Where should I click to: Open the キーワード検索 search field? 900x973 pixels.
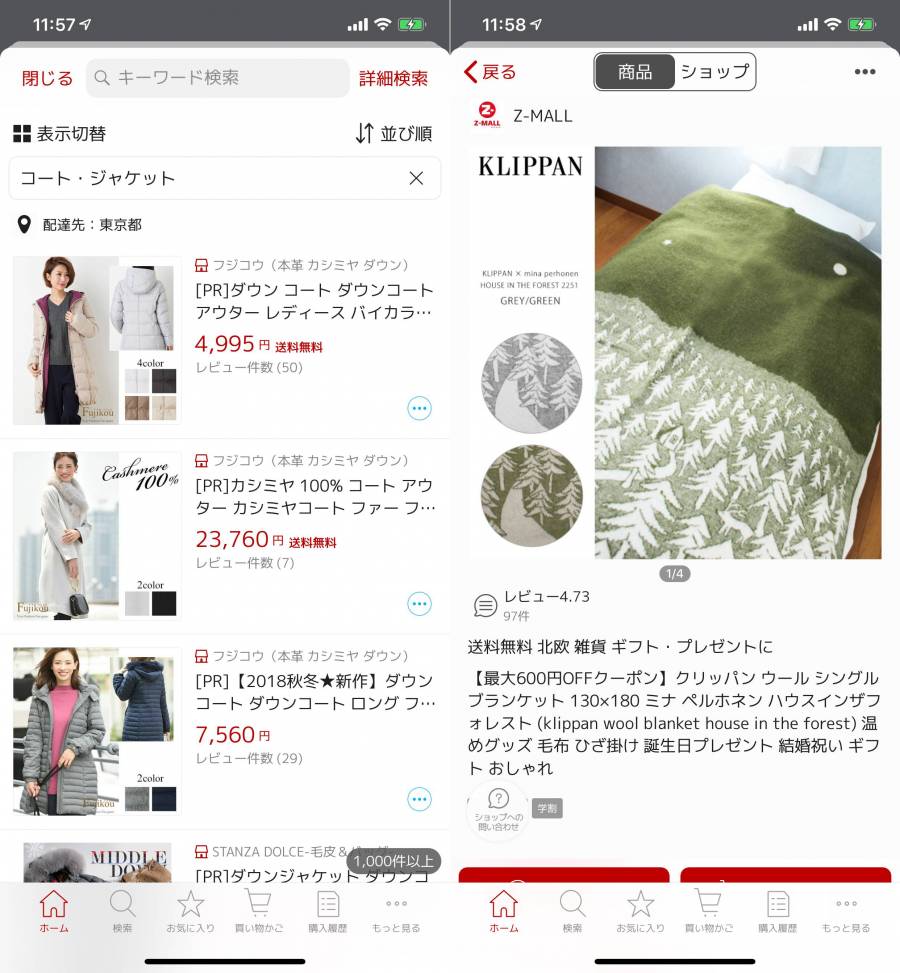point(217,78)
